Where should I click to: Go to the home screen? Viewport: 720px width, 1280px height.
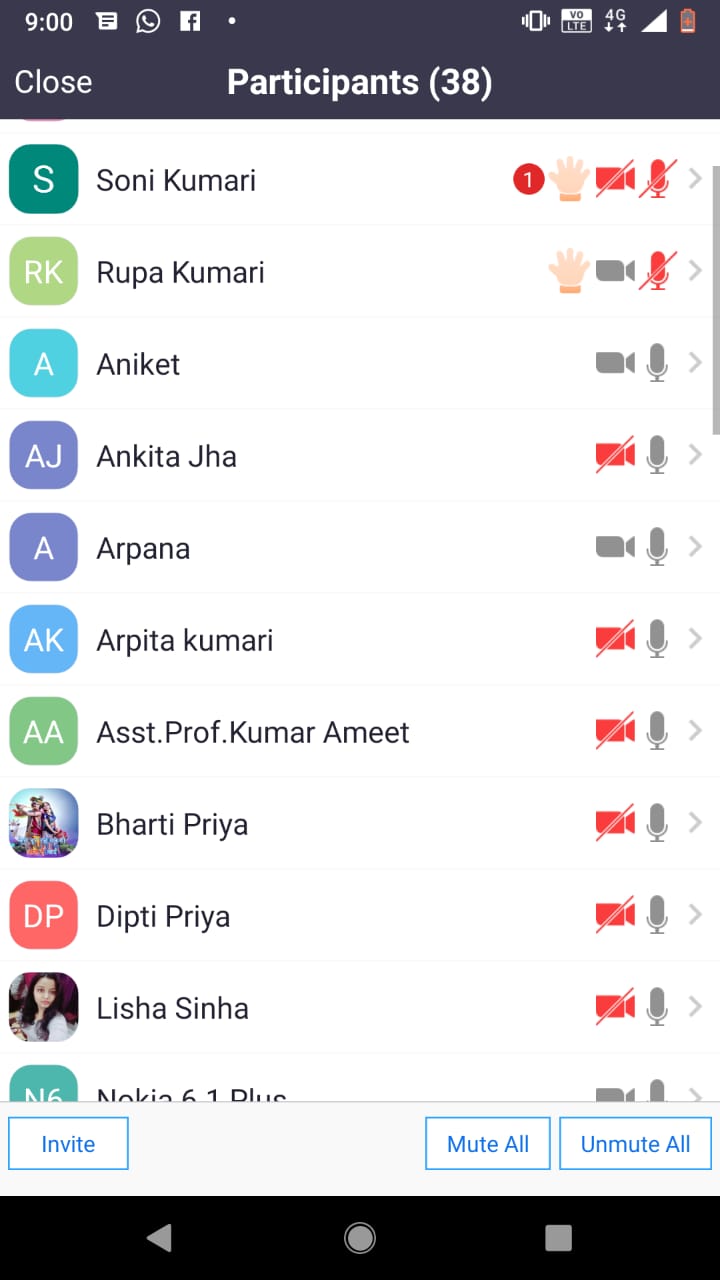pos(360,1238)
